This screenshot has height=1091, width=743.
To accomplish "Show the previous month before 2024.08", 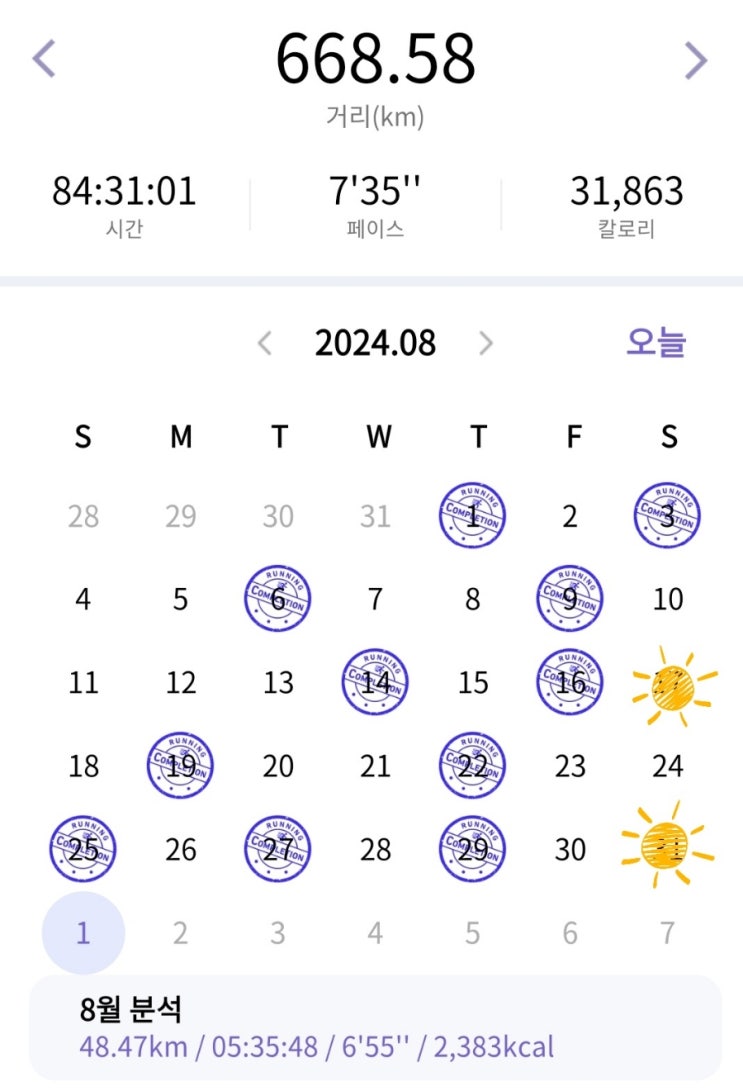I will [265, 344].
